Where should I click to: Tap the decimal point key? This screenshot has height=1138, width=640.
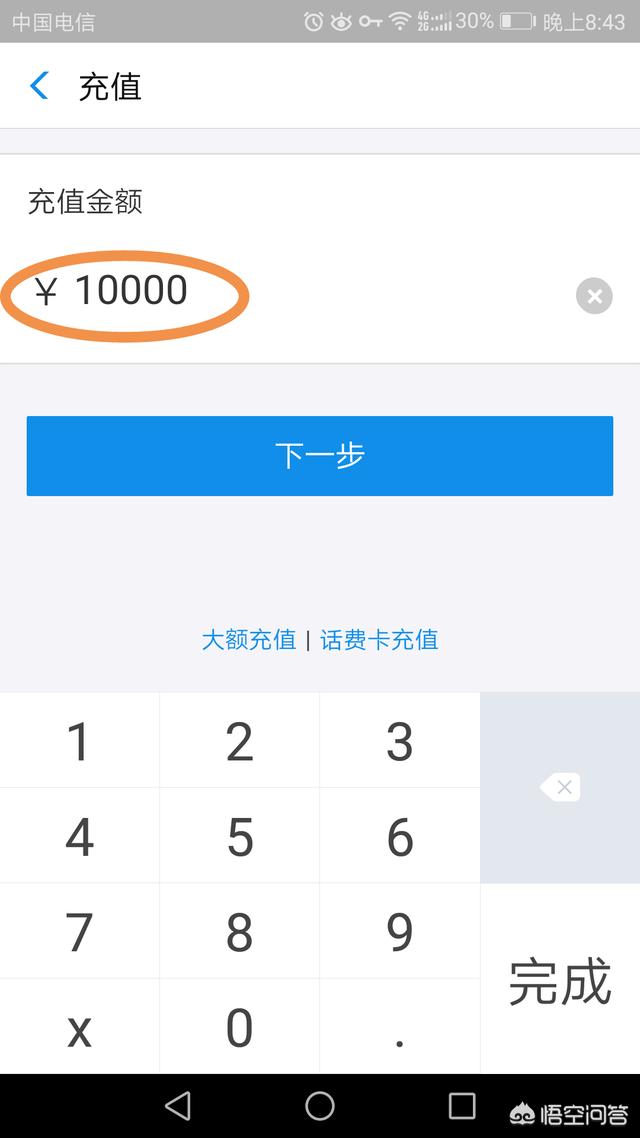point(399,1027)
